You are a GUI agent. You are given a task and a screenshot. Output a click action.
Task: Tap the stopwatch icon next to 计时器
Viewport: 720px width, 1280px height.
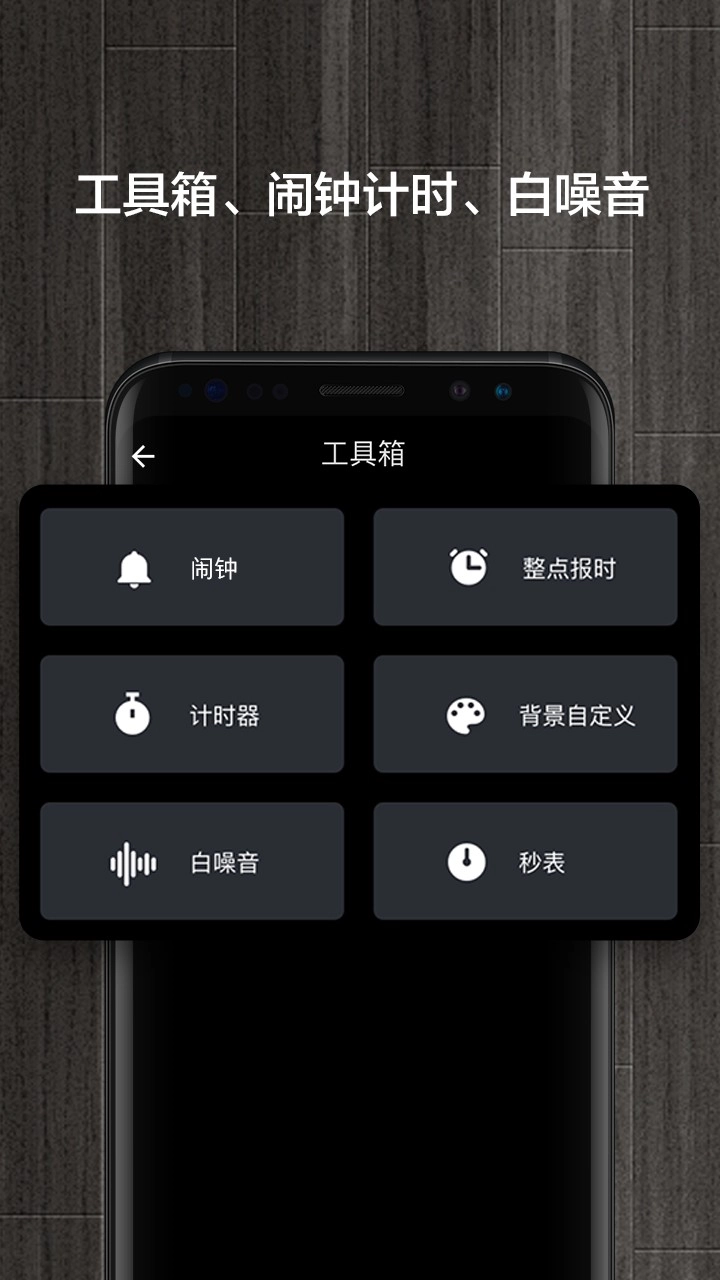pyautogui.click(x=131, y=713)
